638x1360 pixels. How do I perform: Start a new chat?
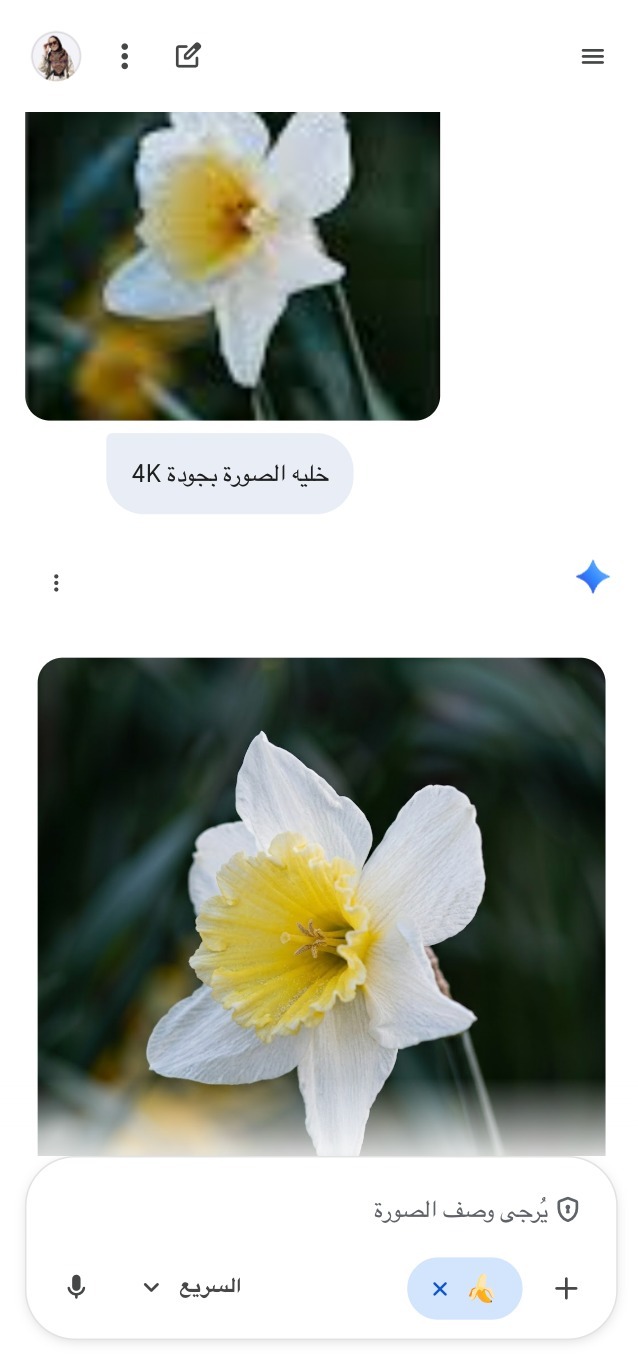tap(188, 56)
